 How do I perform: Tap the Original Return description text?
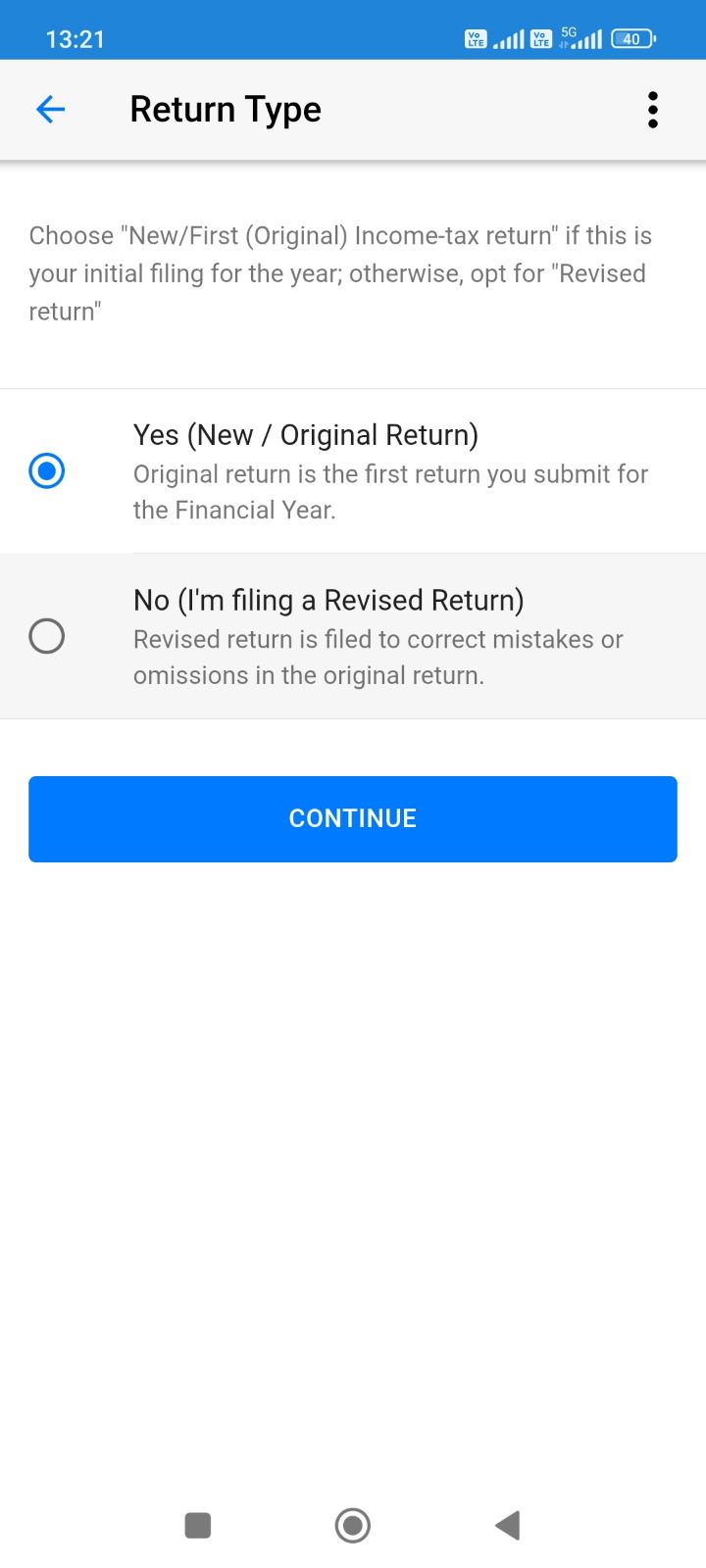389,491
